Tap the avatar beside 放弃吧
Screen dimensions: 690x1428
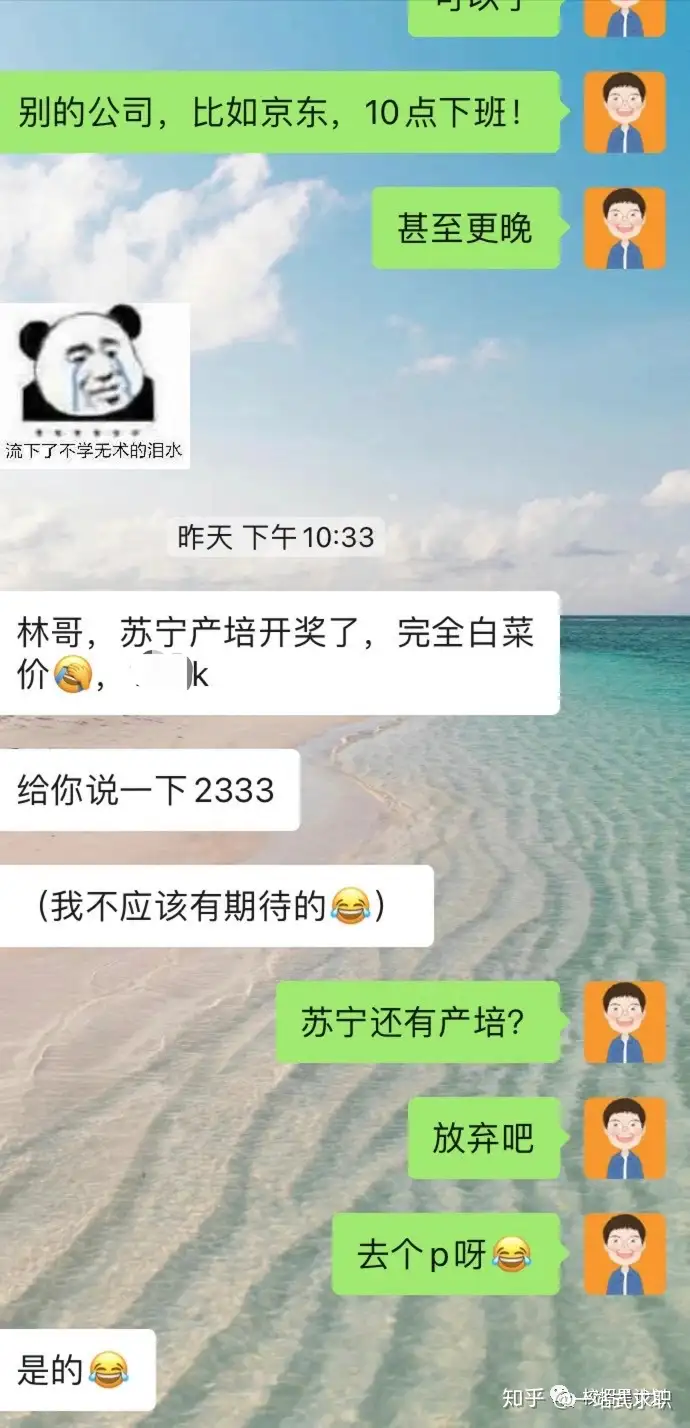click(x=625, y=1138)
